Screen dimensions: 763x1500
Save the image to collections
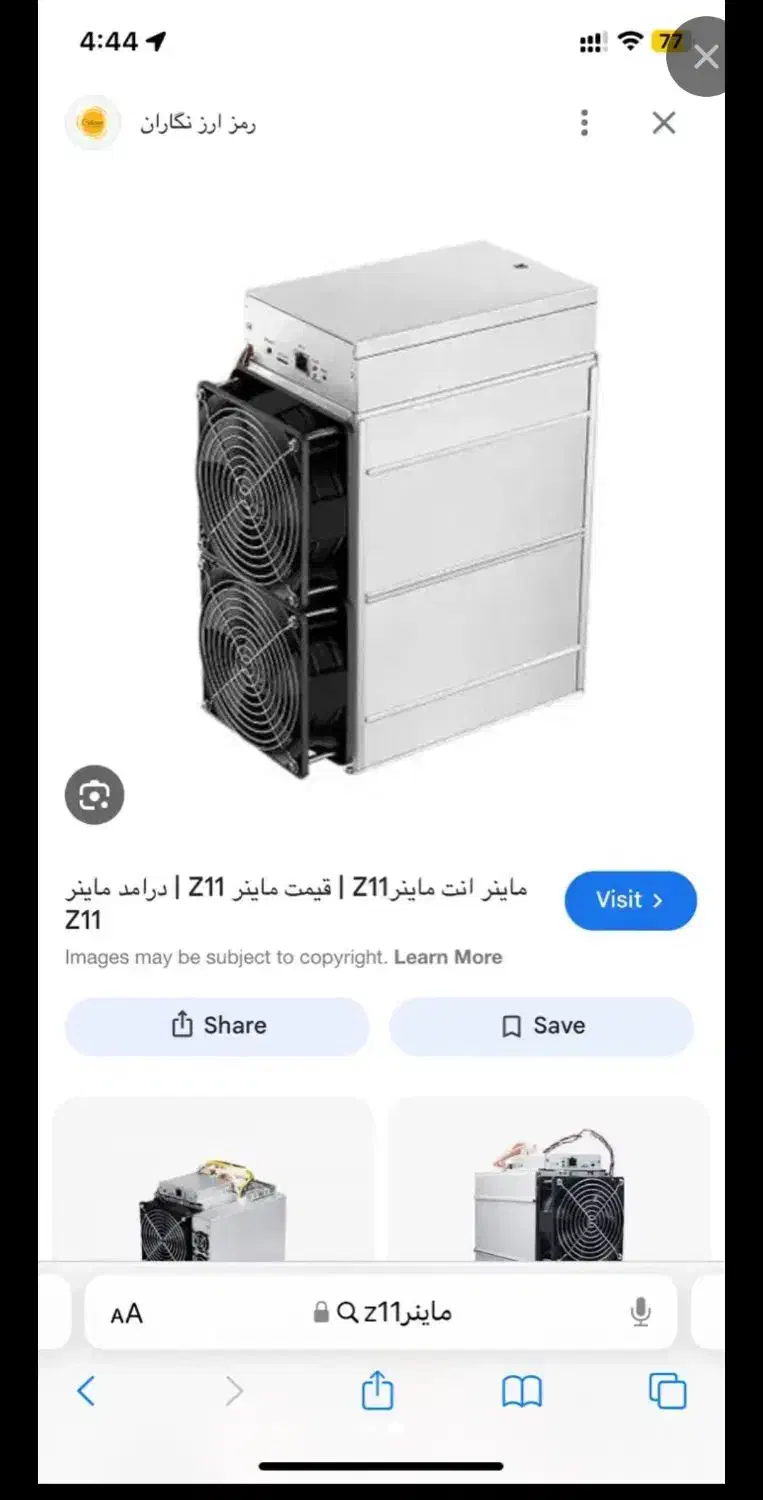pyautogui.click(x=541, y=1026)
